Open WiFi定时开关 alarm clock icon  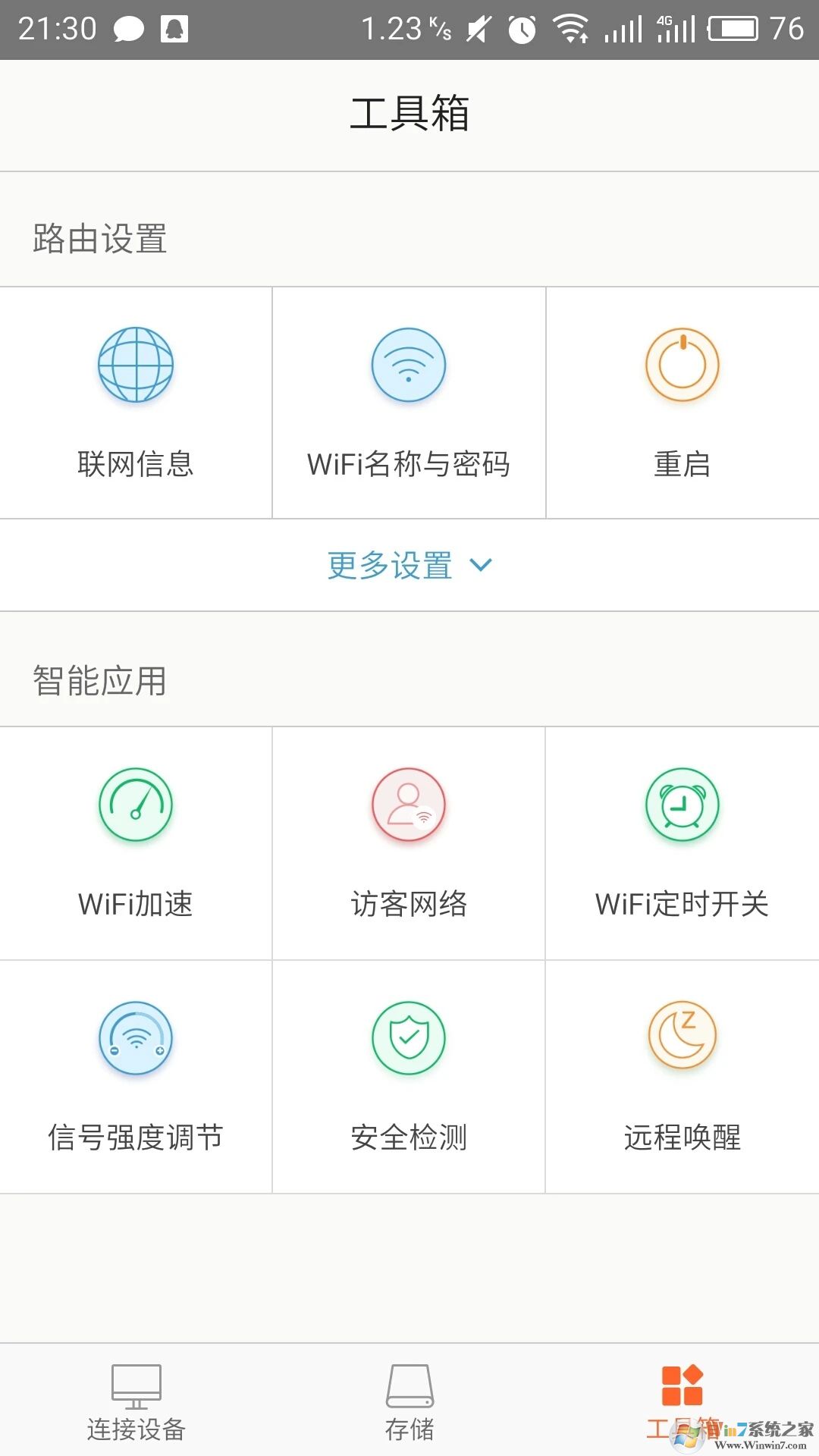coord(682,804)
